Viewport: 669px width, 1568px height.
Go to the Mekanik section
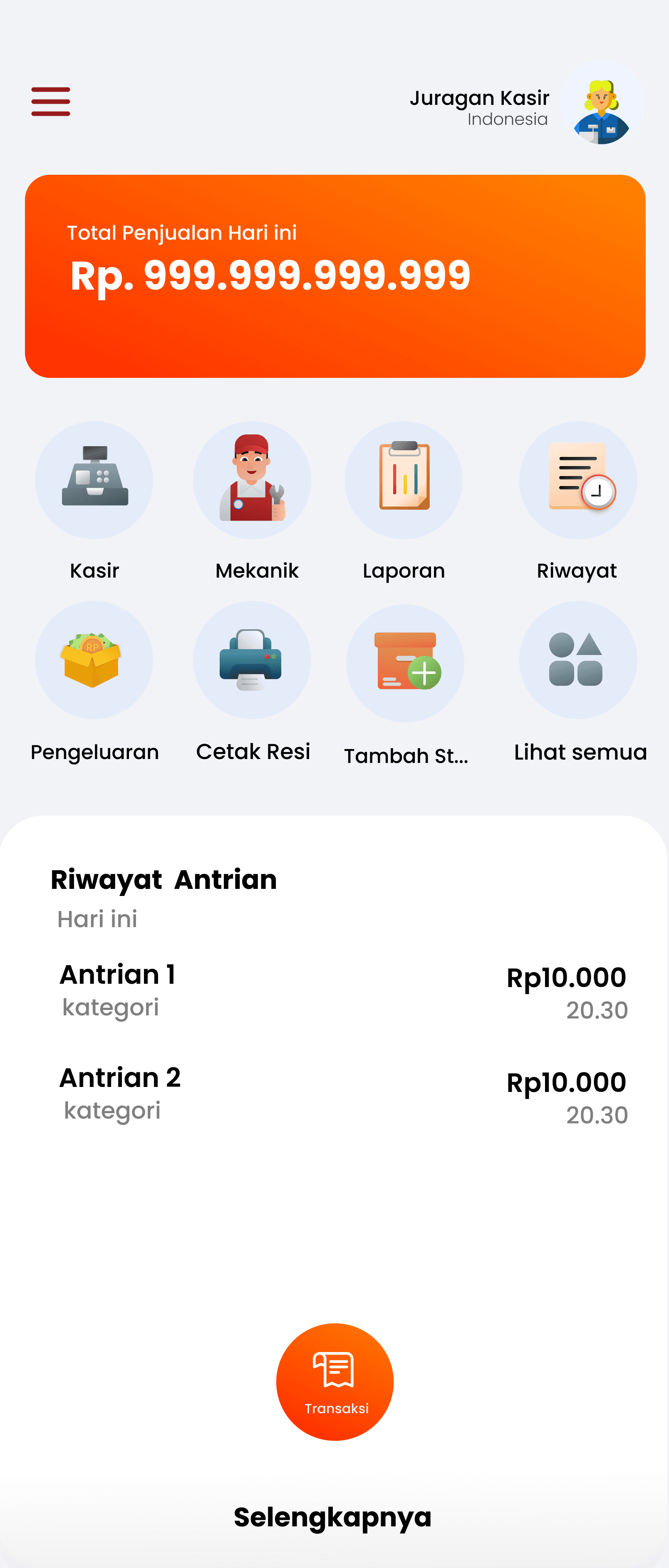pos(252,480)
